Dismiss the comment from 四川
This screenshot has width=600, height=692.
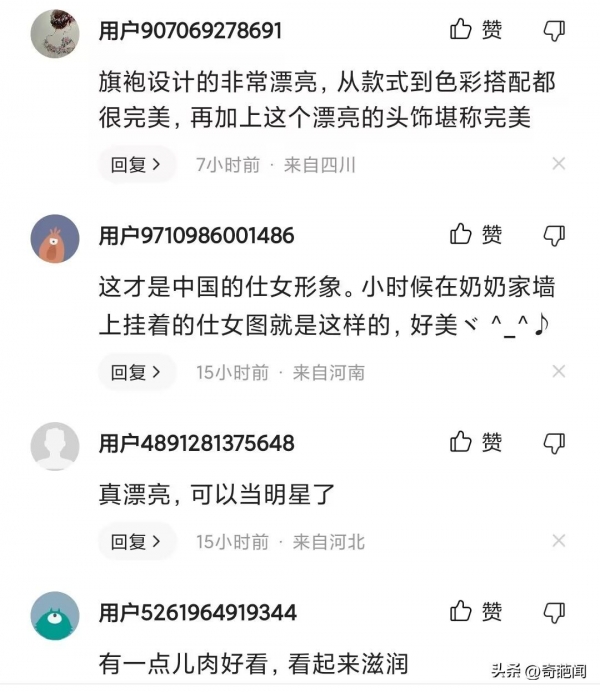(x=558, y=164)
